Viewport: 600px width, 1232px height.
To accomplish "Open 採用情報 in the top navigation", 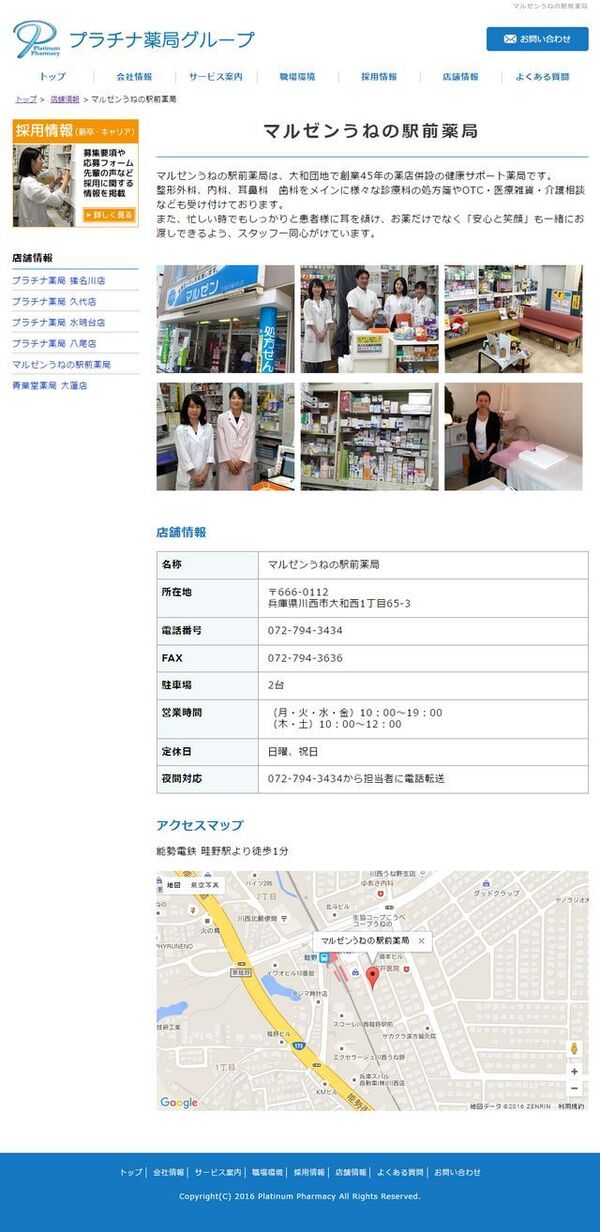I will point(379,77).
